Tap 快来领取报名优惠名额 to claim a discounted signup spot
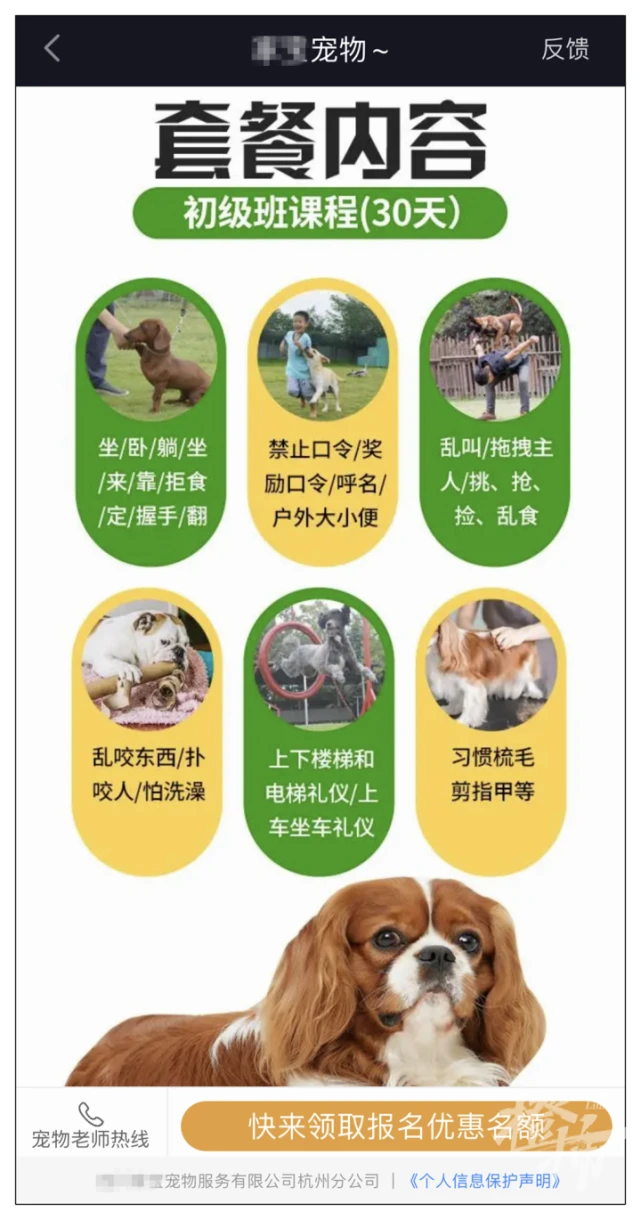 pos(396,1126)
